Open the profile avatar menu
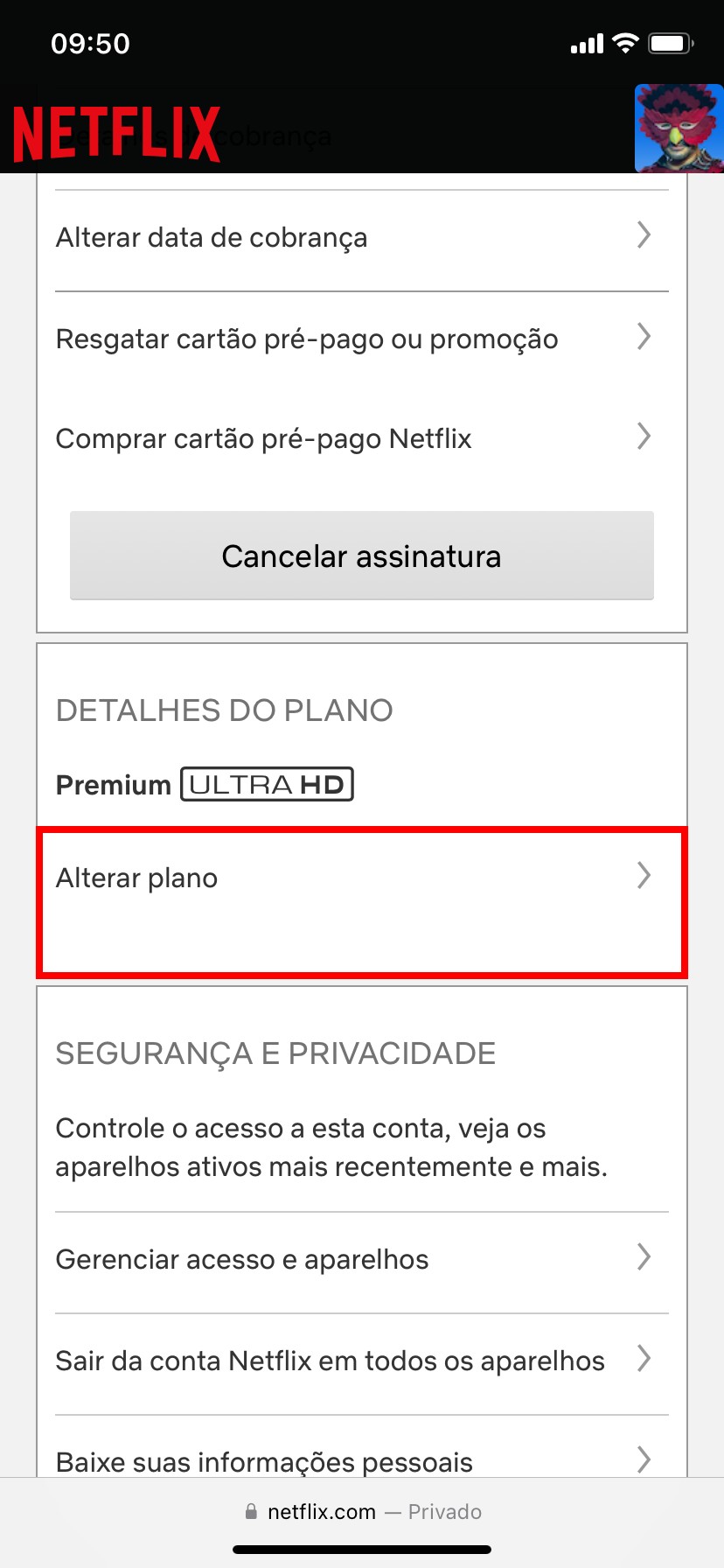The height and width of the screenshot is (1568, 724). (679, 129)
